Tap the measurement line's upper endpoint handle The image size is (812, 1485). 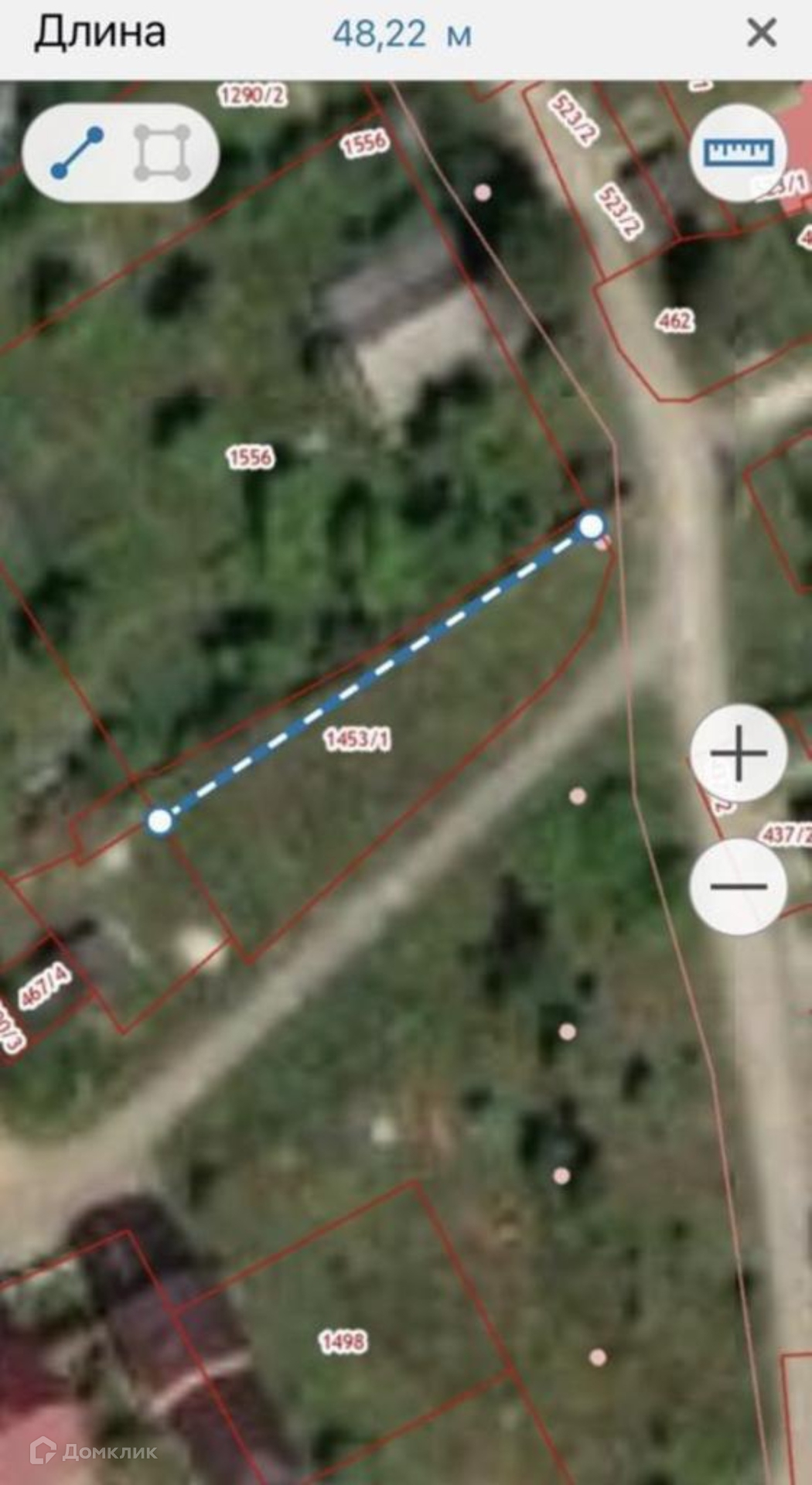tap(592, 527)
